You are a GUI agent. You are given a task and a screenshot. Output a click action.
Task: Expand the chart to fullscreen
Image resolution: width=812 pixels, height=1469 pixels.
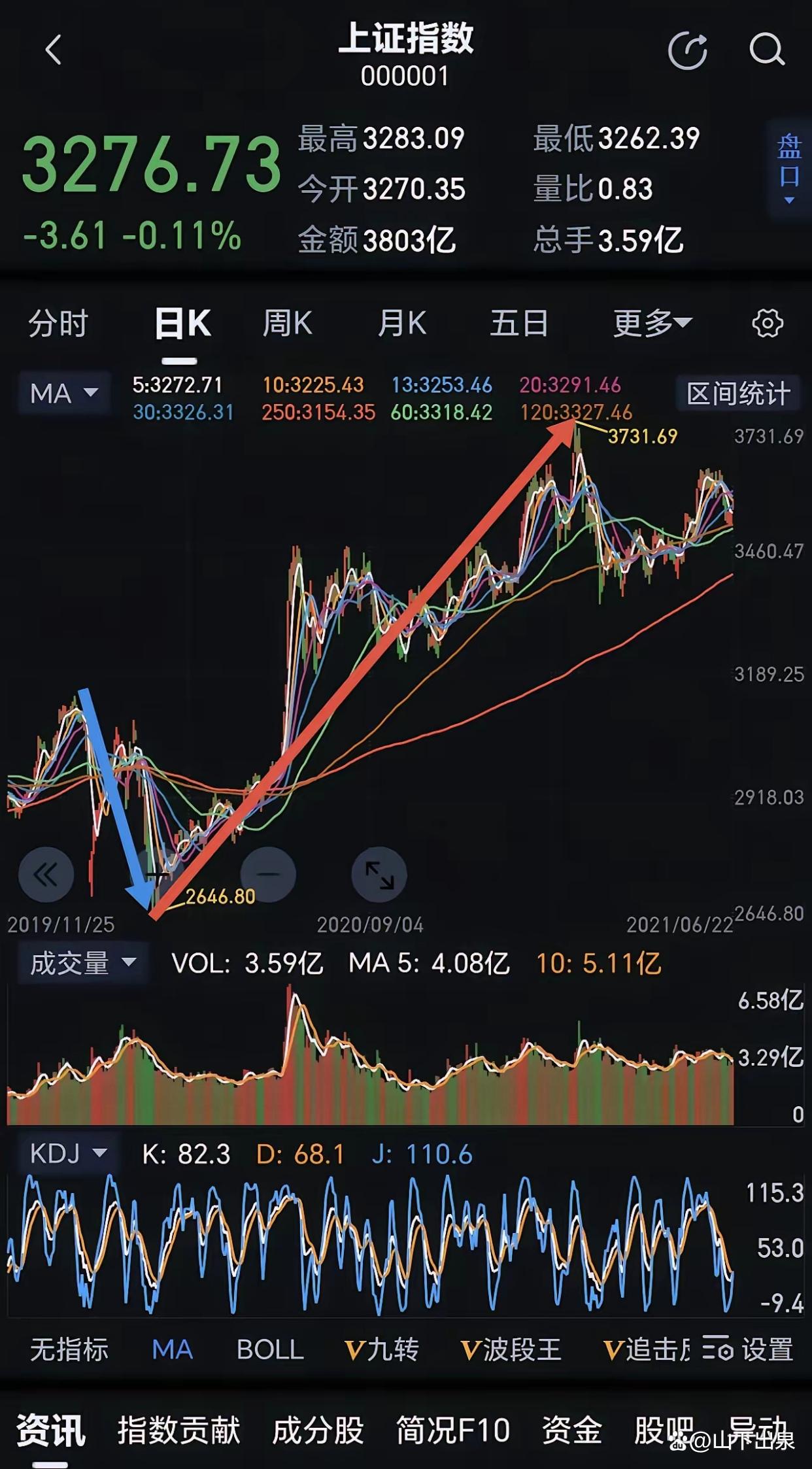tap(379, 875)
